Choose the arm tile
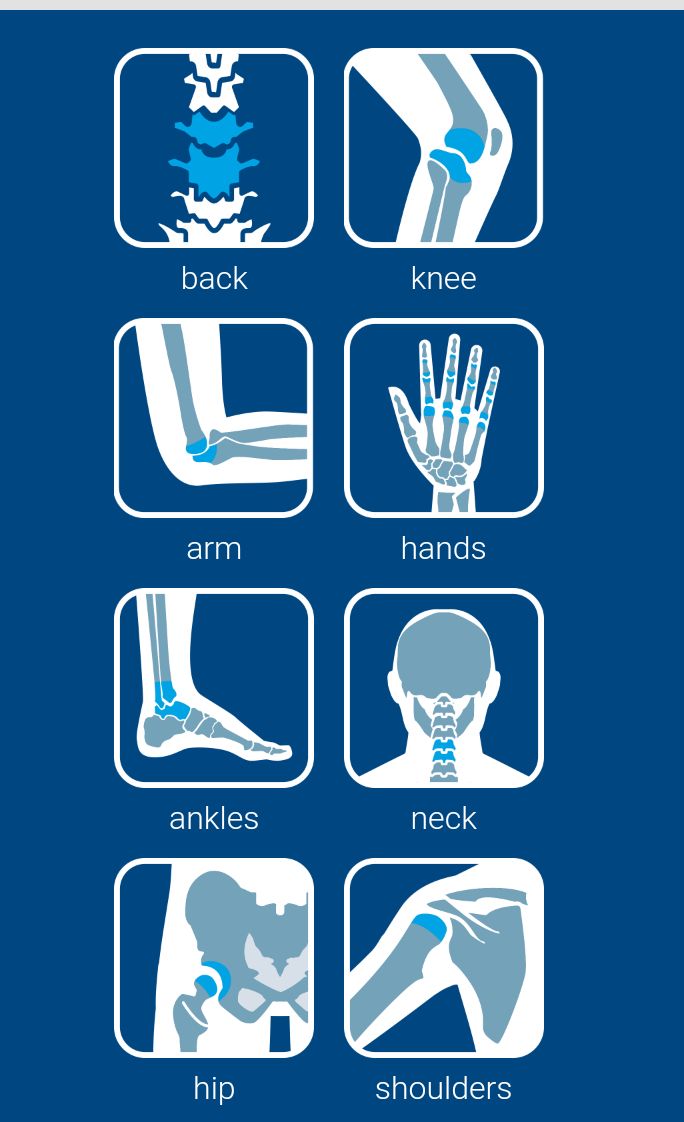This screenshot has width=684, height=1122. [x=214, y=418]
